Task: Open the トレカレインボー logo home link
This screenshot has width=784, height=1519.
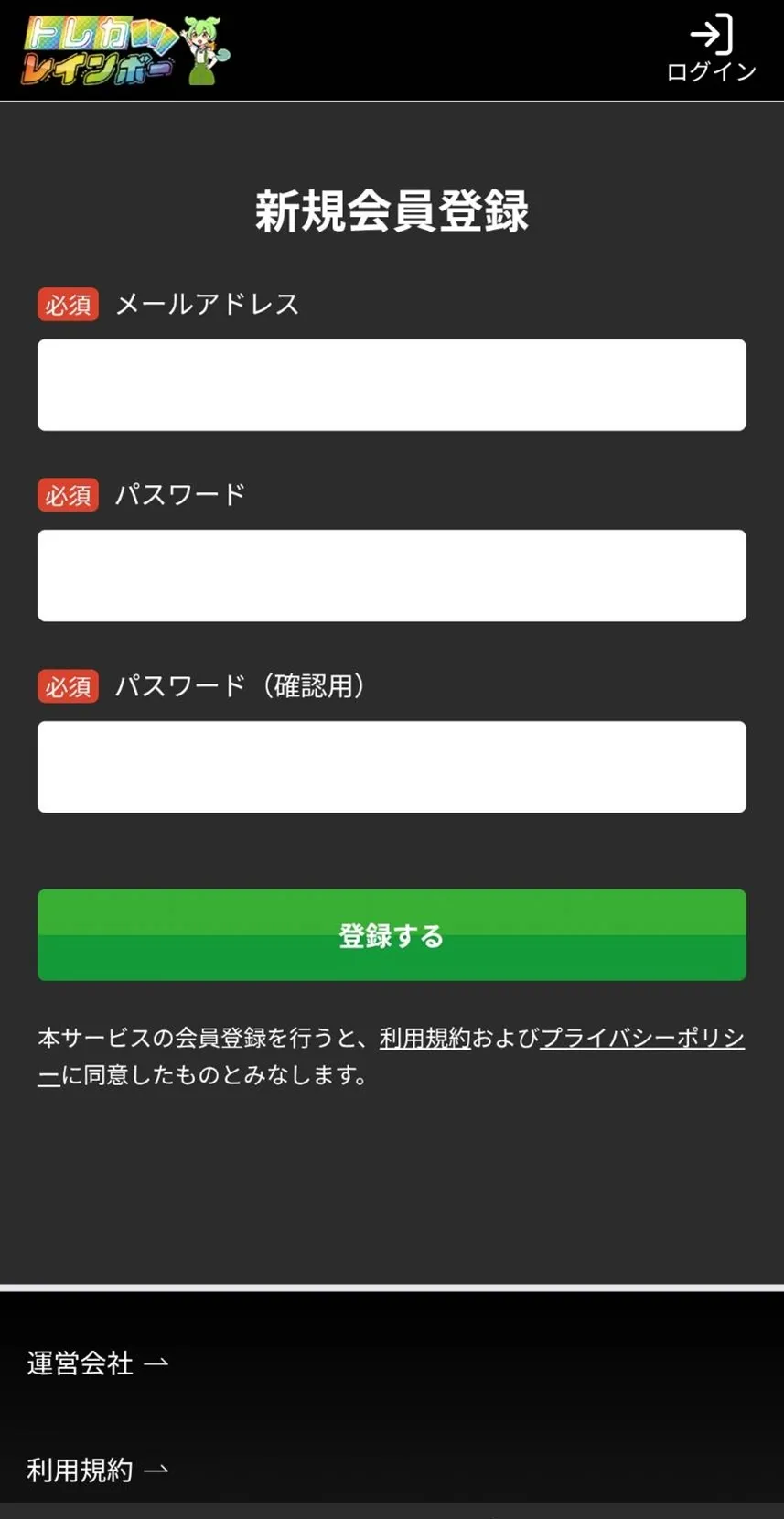Action: (125, 51)
